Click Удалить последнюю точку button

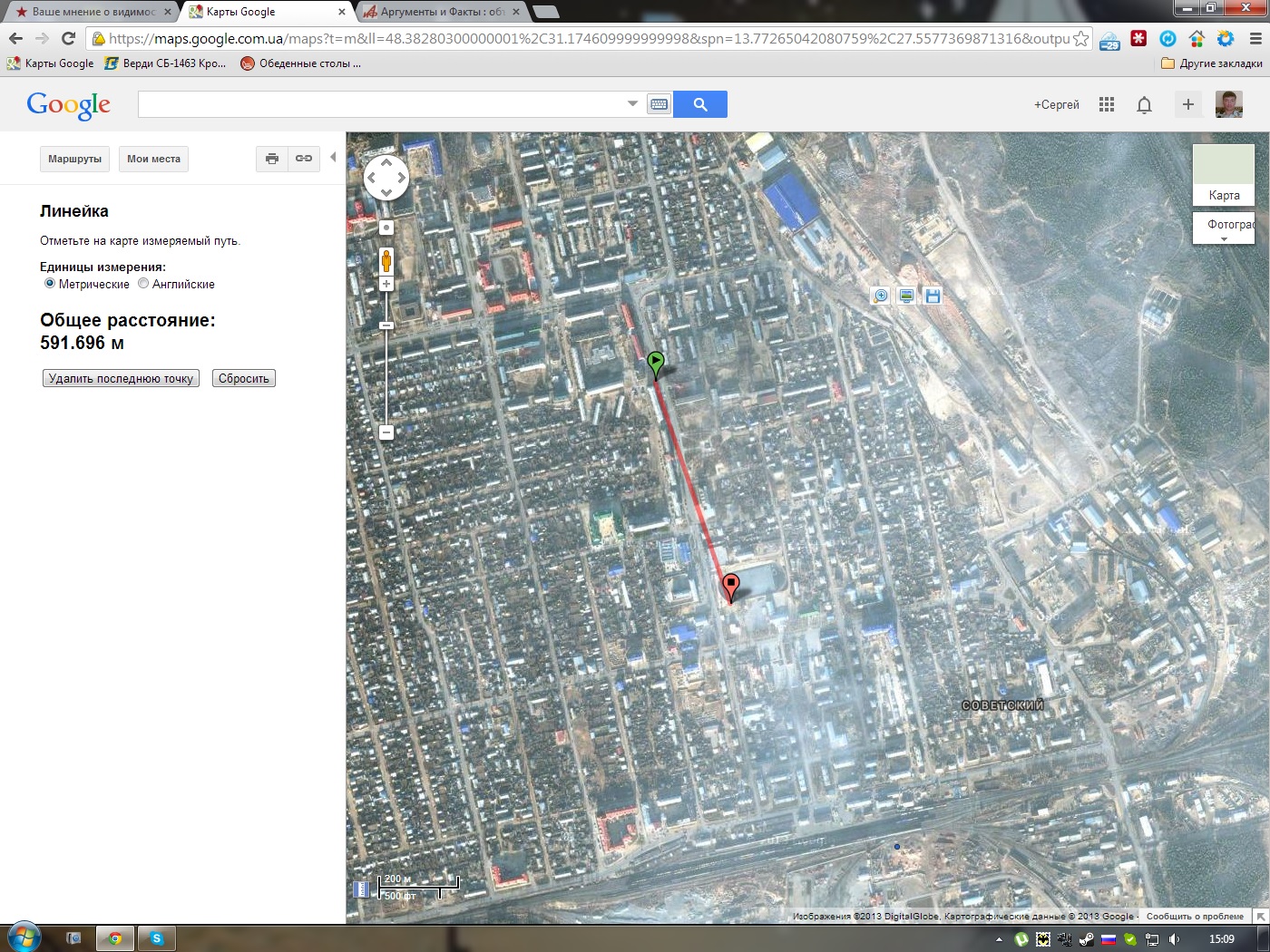click(x=121, y=378)
